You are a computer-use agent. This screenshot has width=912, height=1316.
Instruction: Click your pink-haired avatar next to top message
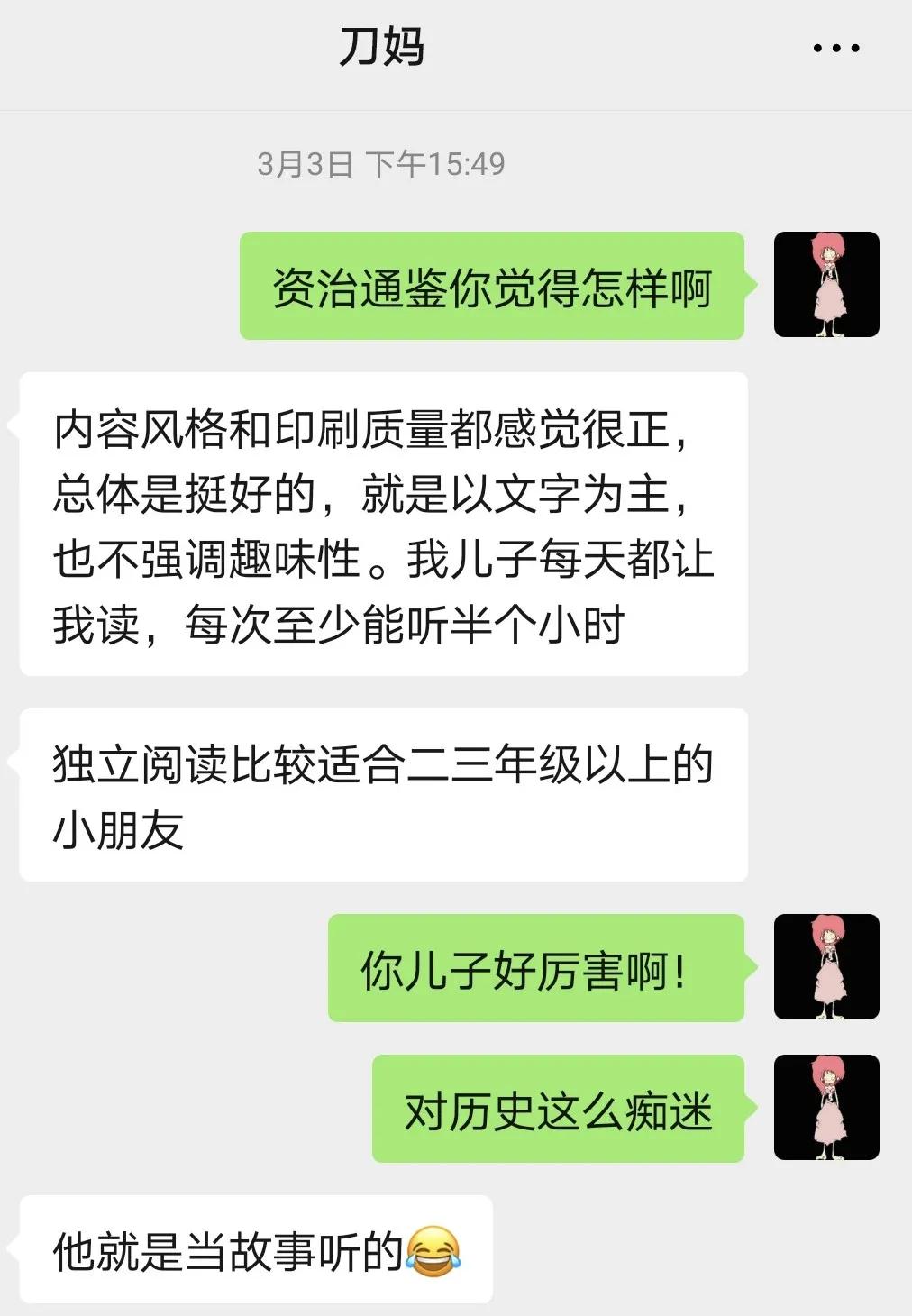click(827, 284)
